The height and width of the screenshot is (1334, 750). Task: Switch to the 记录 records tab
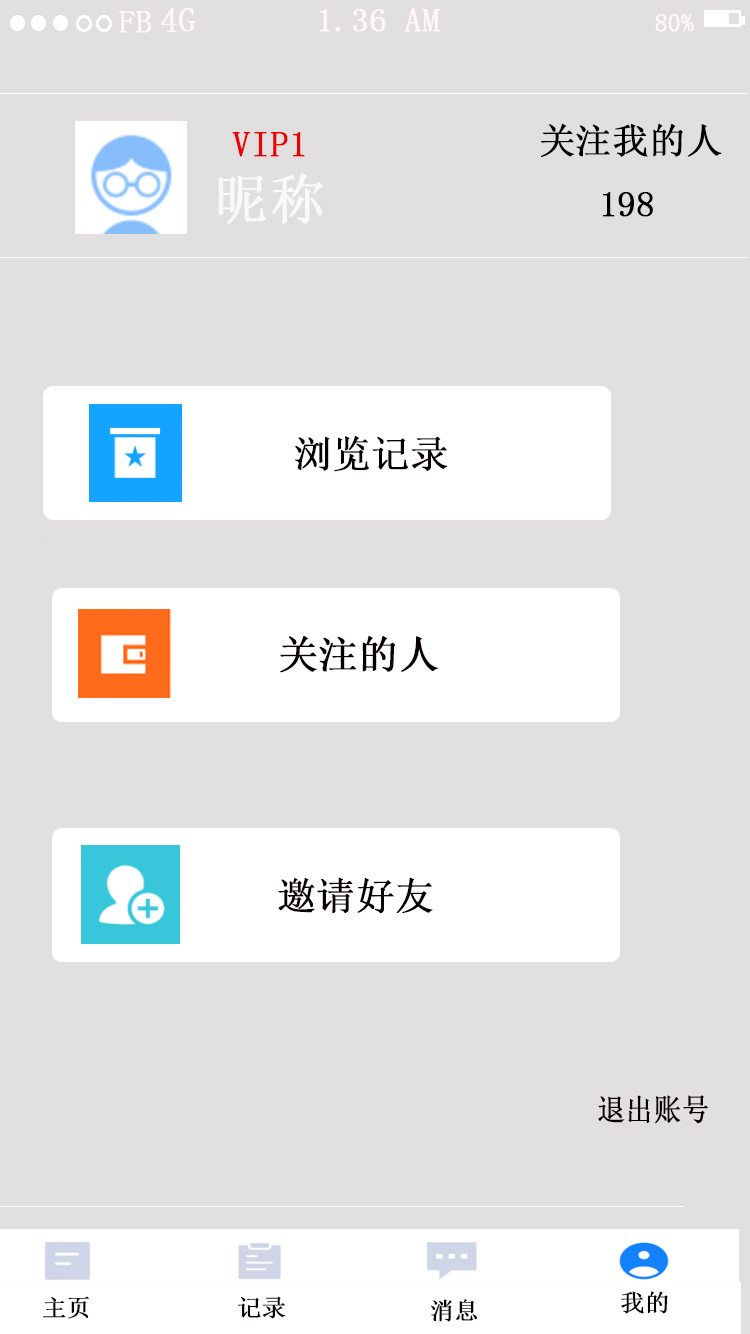click(x=261, y=1280)
